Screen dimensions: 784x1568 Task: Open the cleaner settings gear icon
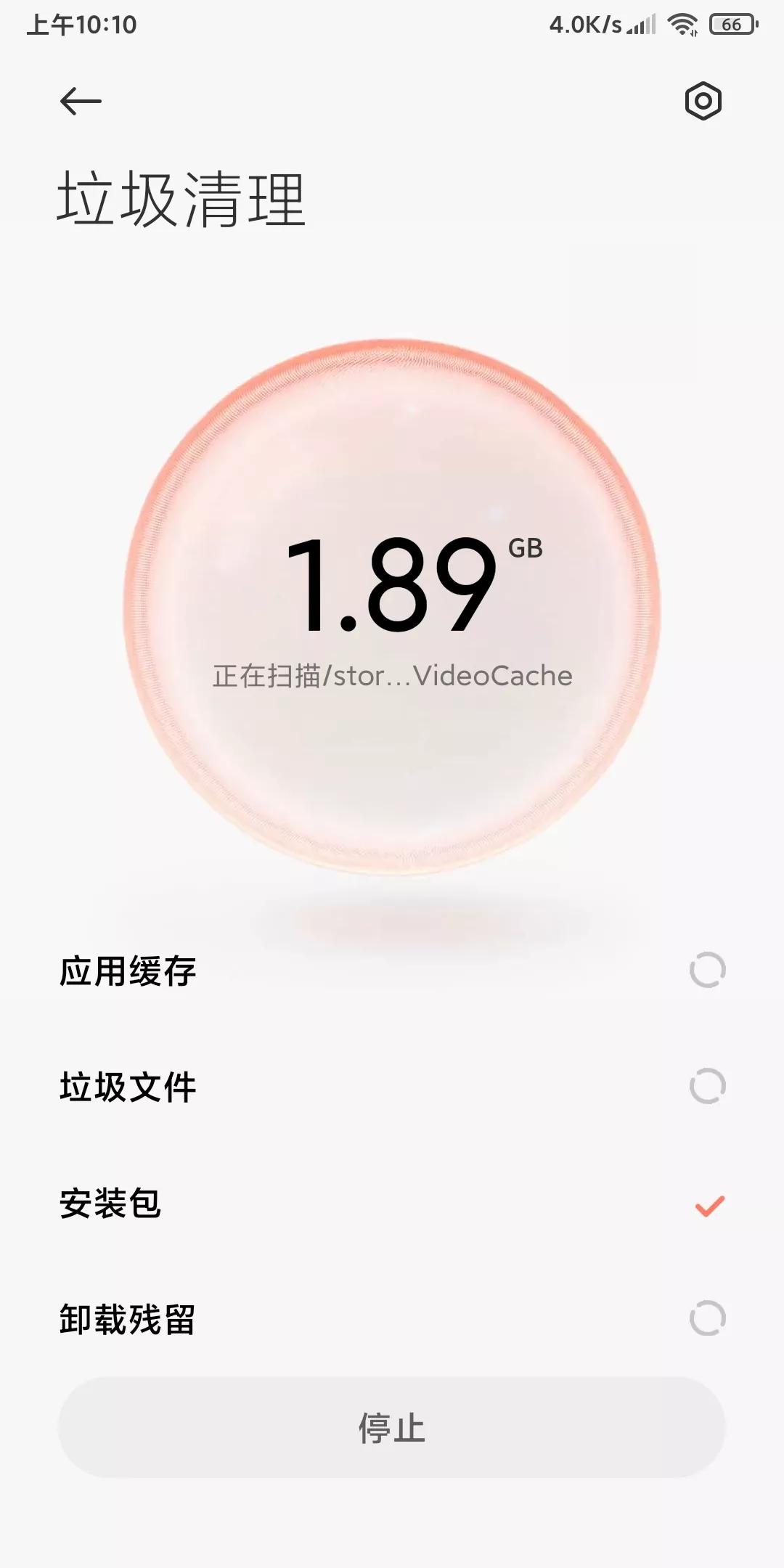701,102
